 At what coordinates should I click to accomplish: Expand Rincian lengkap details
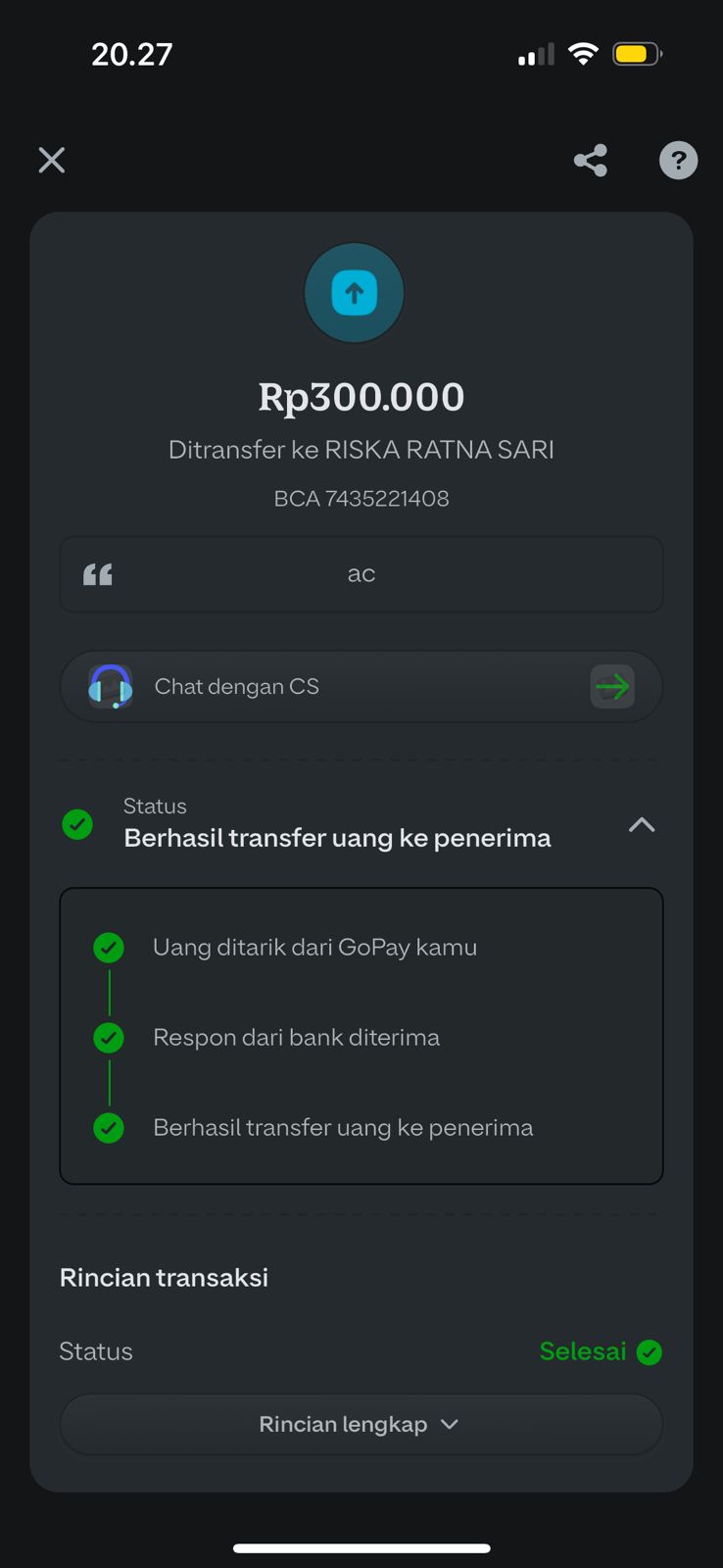pyautogui.click(x=361, y=1424)
